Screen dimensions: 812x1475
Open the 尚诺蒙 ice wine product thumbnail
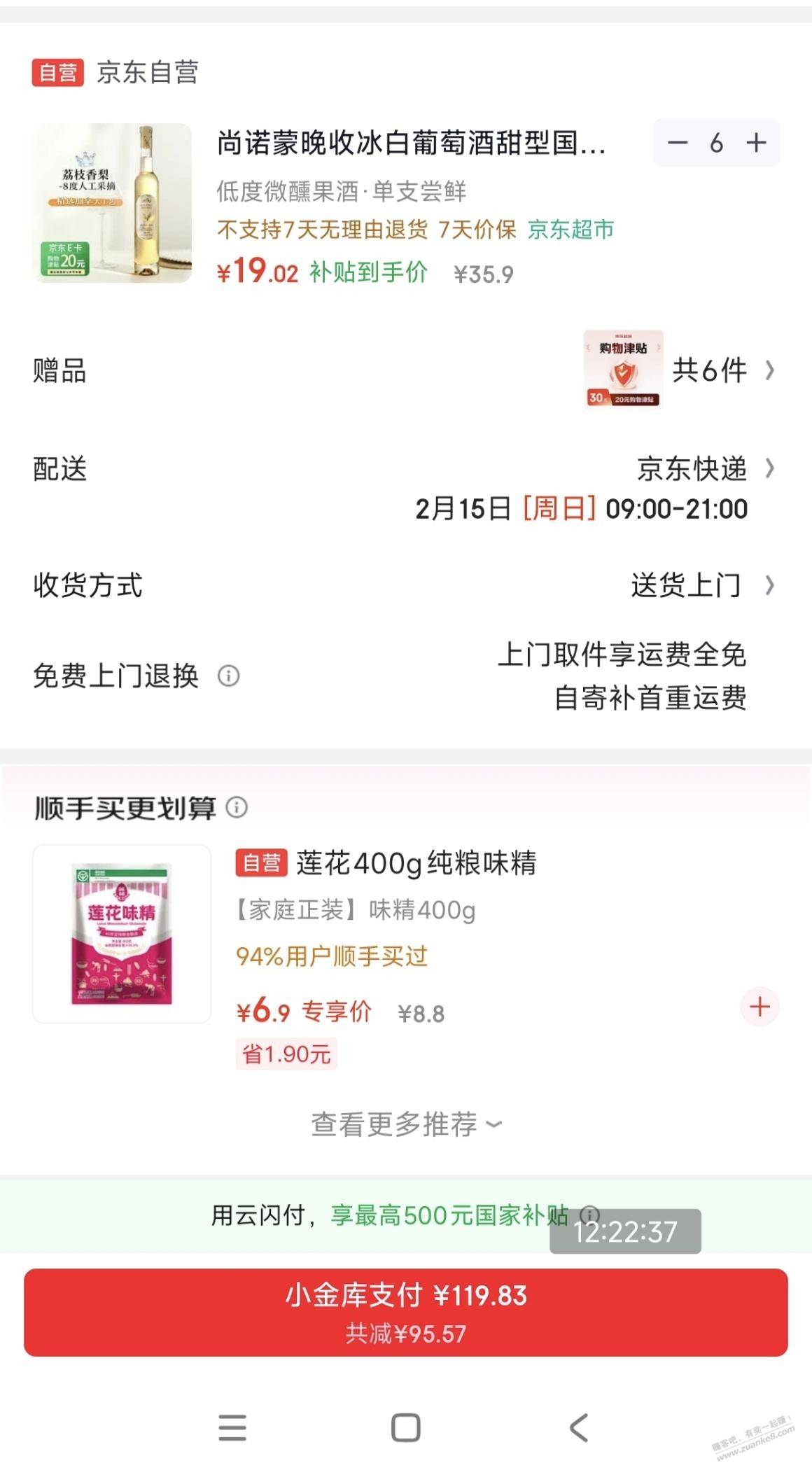coord(112,203)
